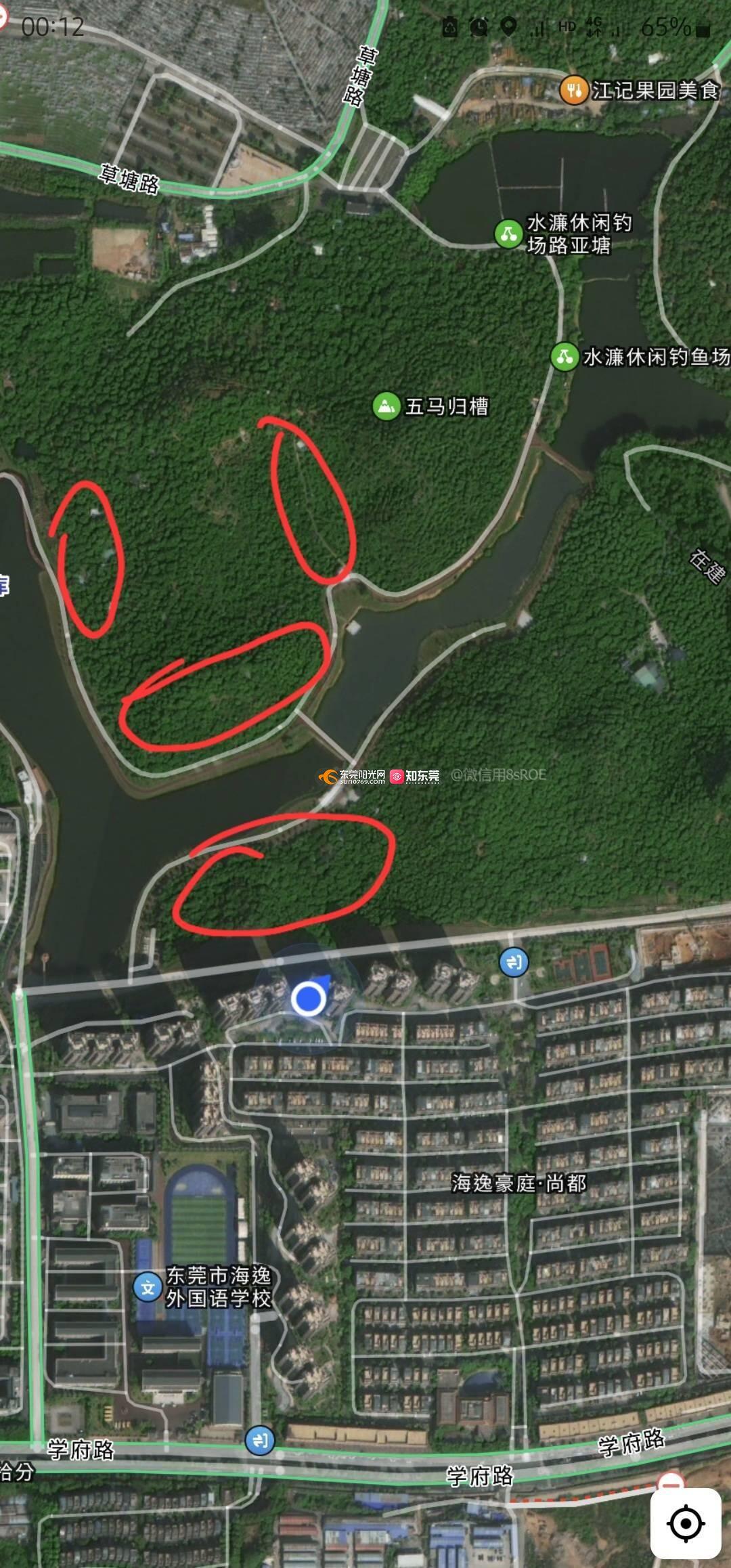Open the 海逸豪庭·尚都 place label

tap(518, 1183)
